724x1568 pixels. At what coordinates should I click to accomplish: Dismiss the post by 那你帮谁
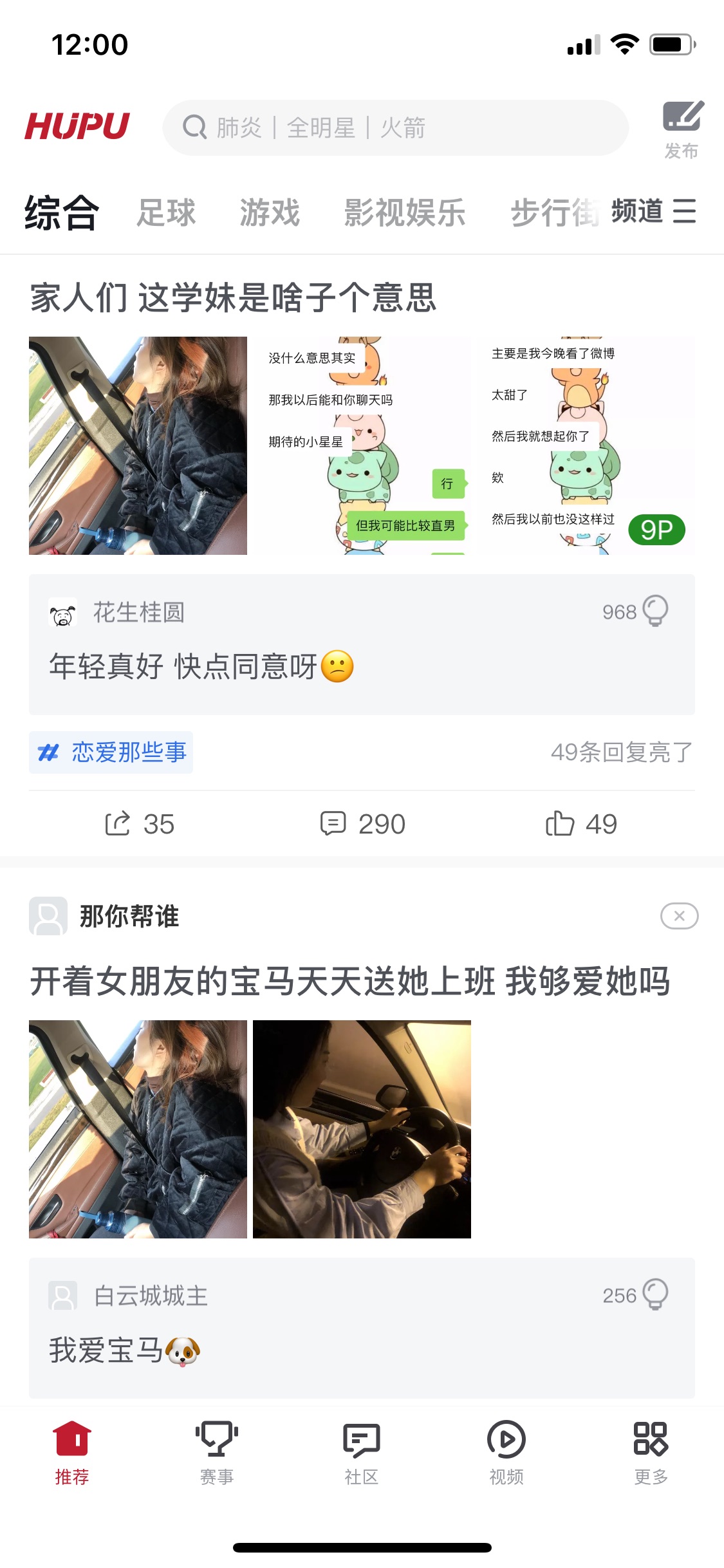pos(679,916)
